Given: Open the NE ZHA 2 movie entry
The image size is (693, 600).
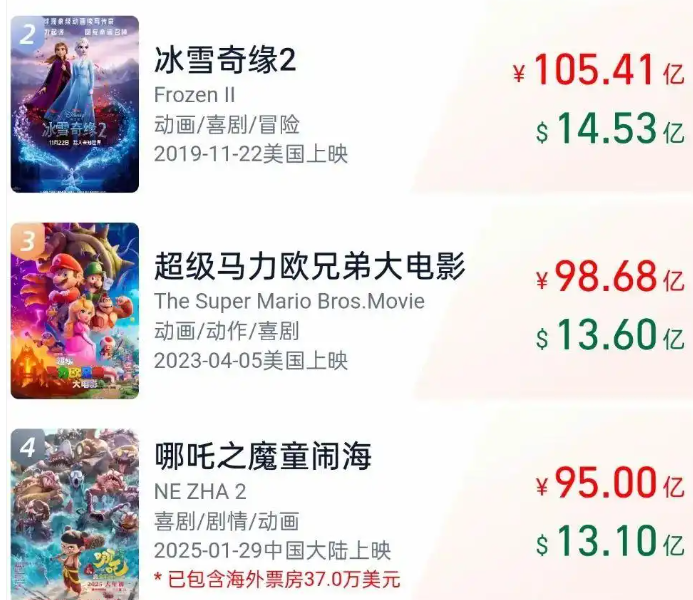Looking at the screenshot, I should pos(263,457).
